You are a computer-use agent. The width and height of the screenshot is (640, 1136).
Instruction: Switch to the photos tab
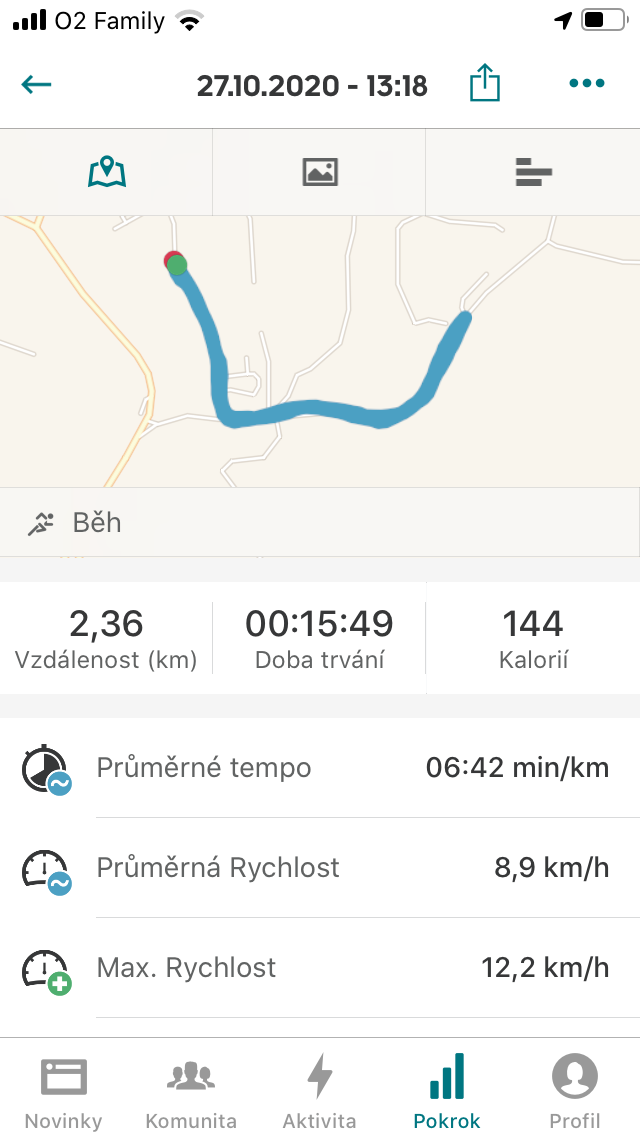320,172
